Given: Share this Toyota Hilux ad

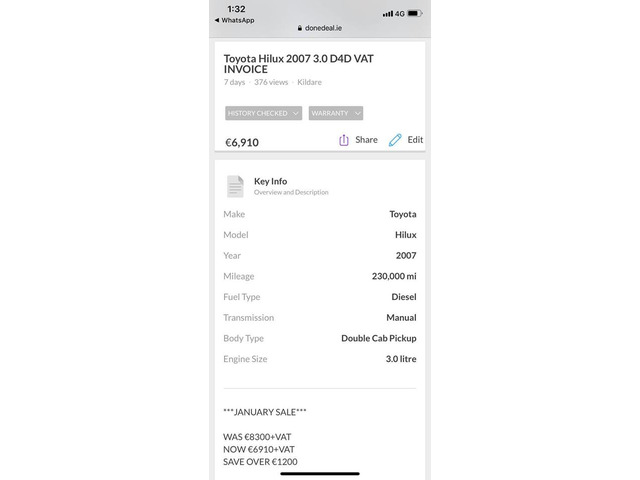Looking at the screenshot, I should click(x=358, y=140).
